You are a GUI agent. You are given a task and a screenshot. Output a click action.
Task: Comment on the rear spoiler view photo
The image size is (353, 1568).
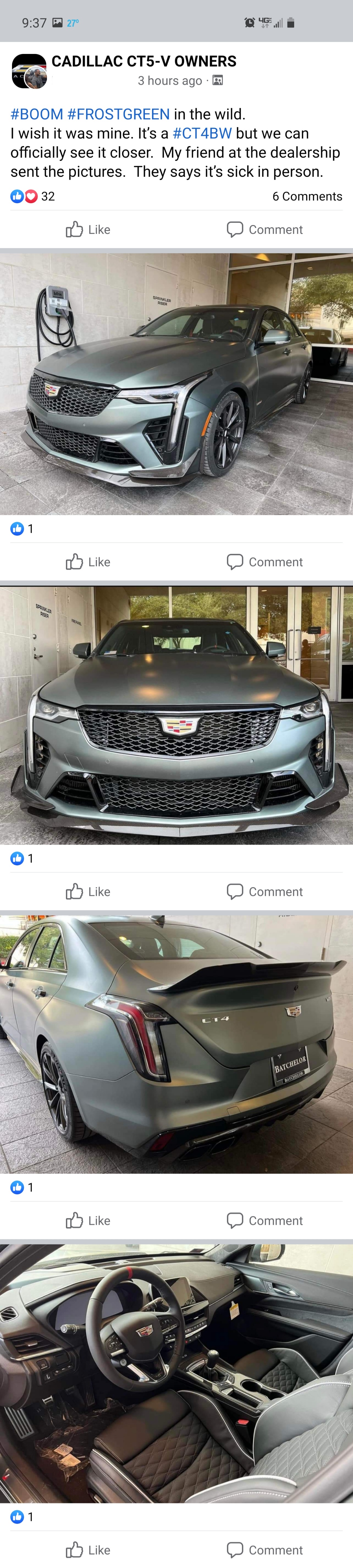(x=265, y=1220)
